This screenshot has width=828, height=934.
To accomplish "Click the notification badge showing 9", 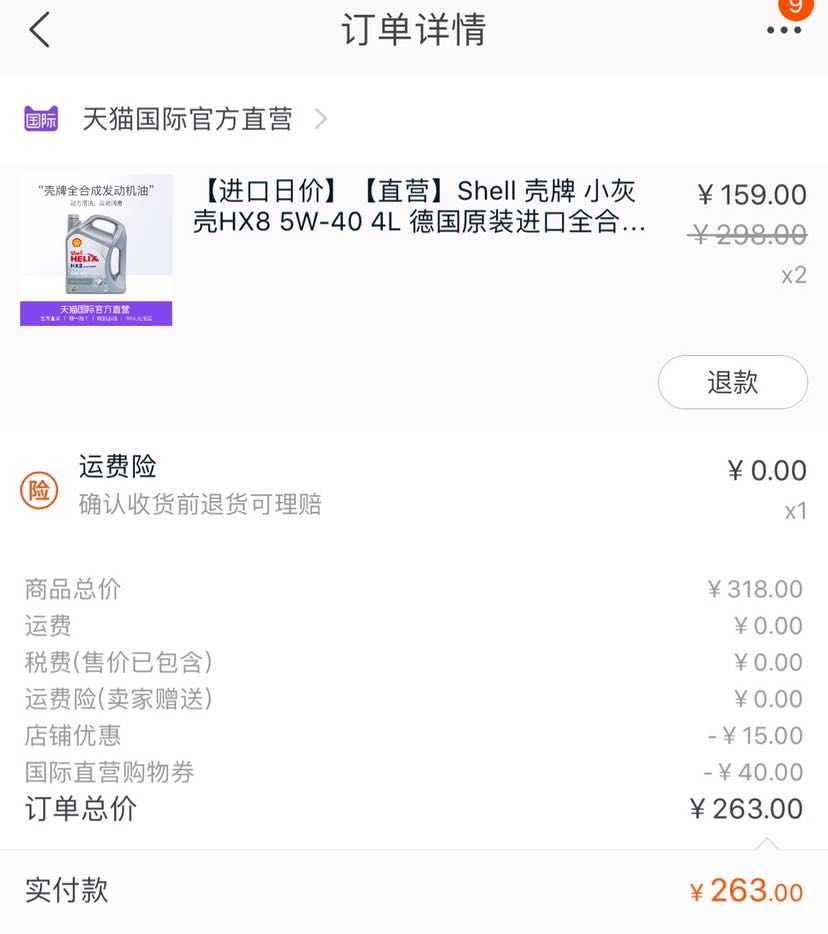I will pyautogui.click(x=794, y=8).
